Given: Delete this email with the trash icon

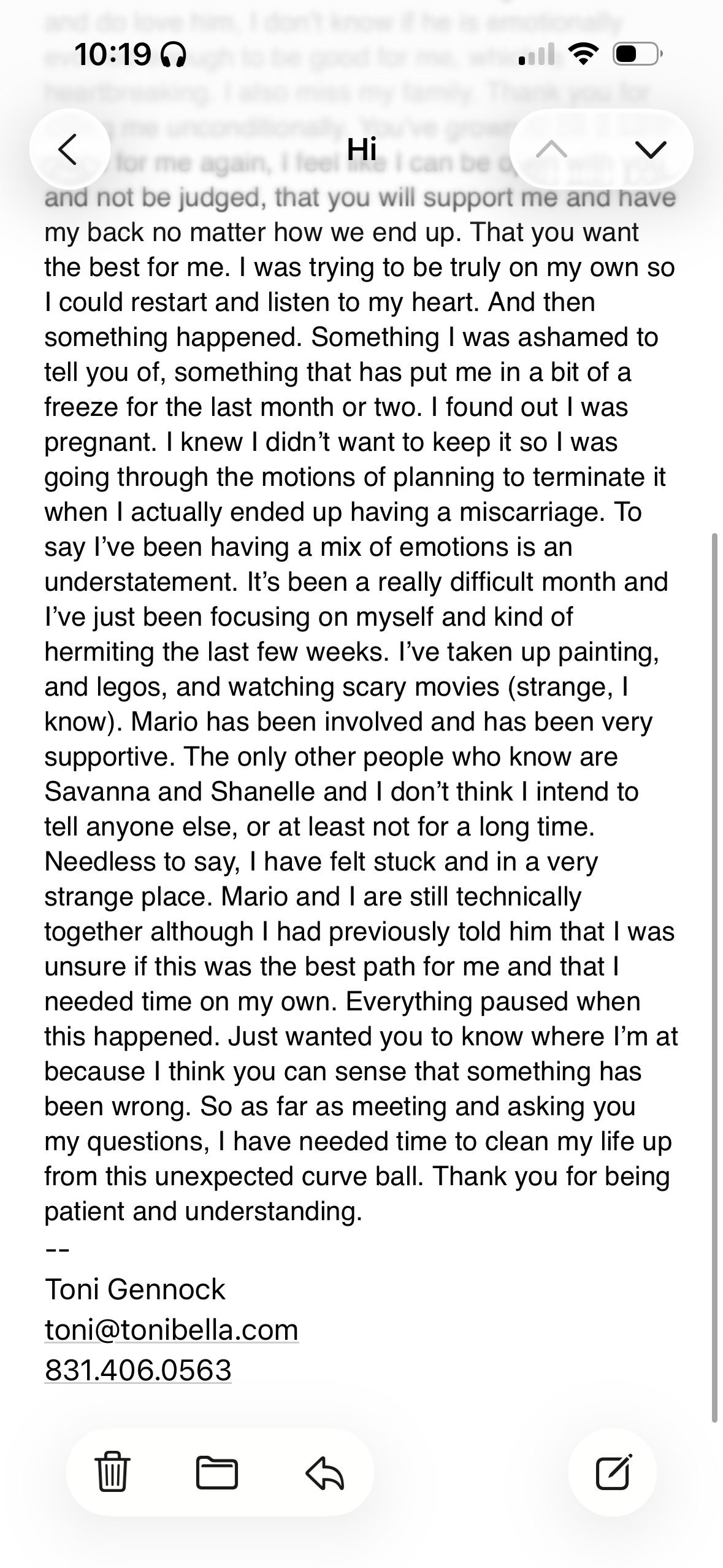Looking at the screenshot, I should point(112,1472).
